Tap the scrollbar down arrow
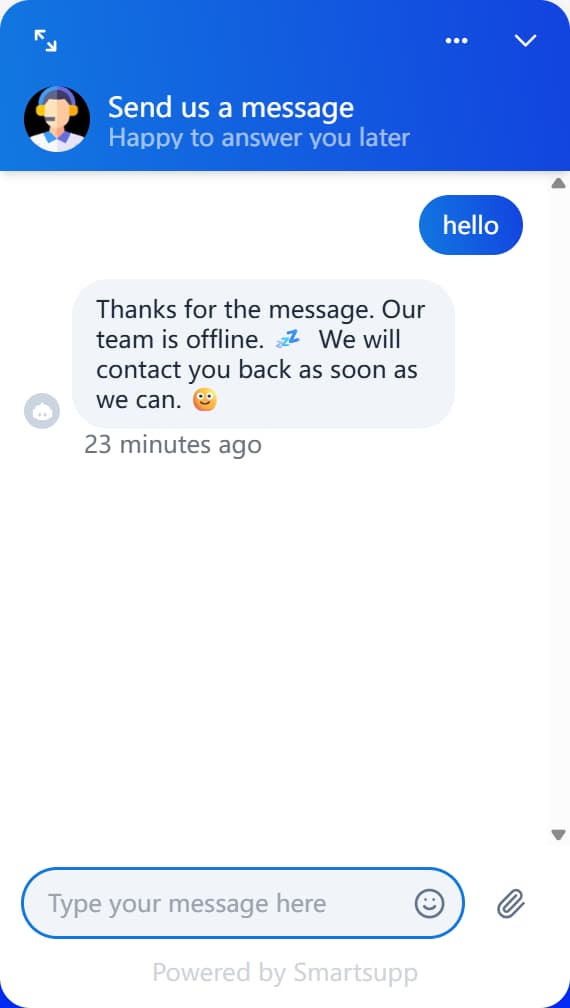The image size is (570, 1008). (x=558, y=835)
